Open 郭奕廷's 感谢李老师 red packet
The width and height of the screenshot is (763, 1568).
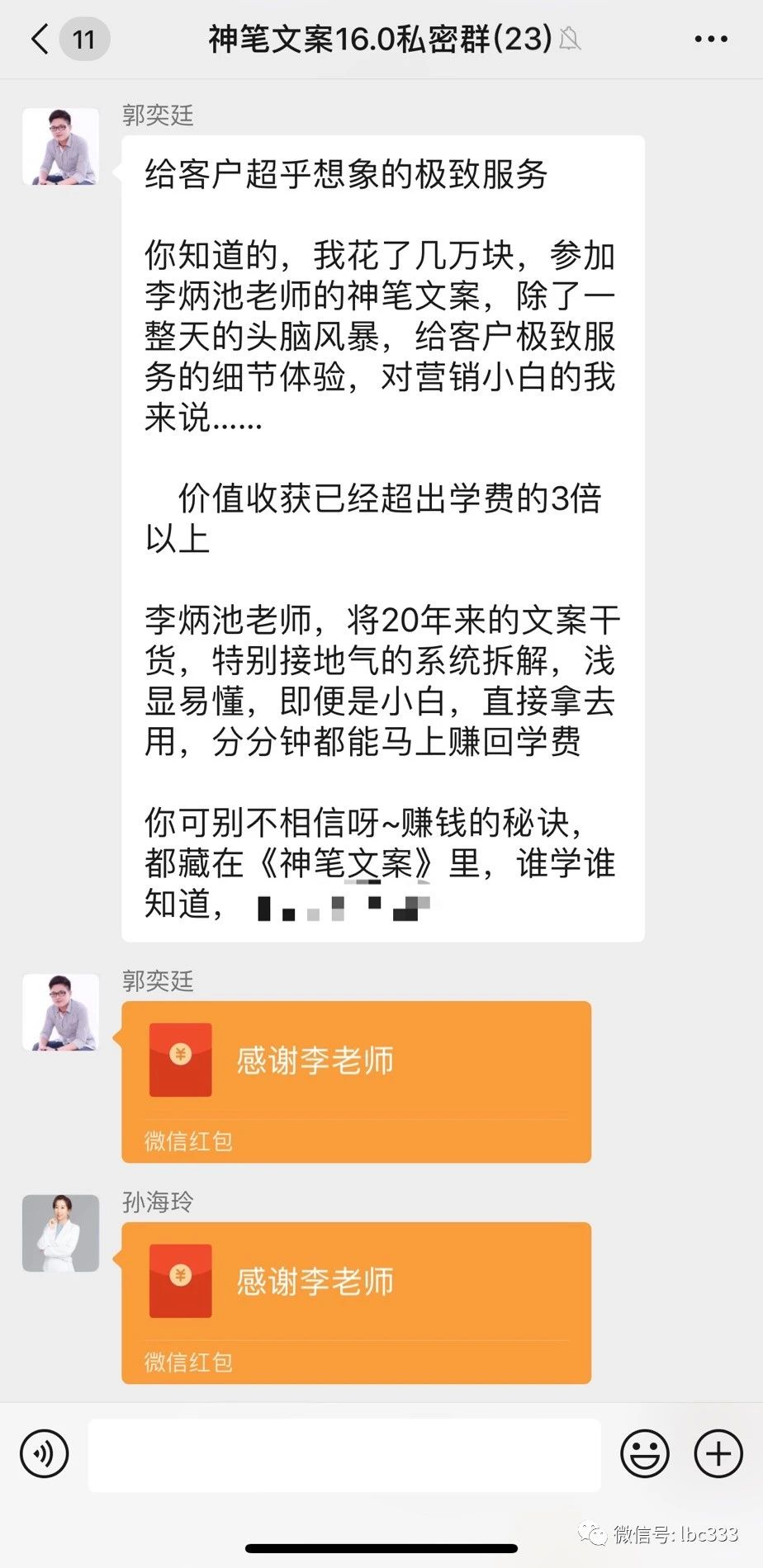pos(356,1082)
